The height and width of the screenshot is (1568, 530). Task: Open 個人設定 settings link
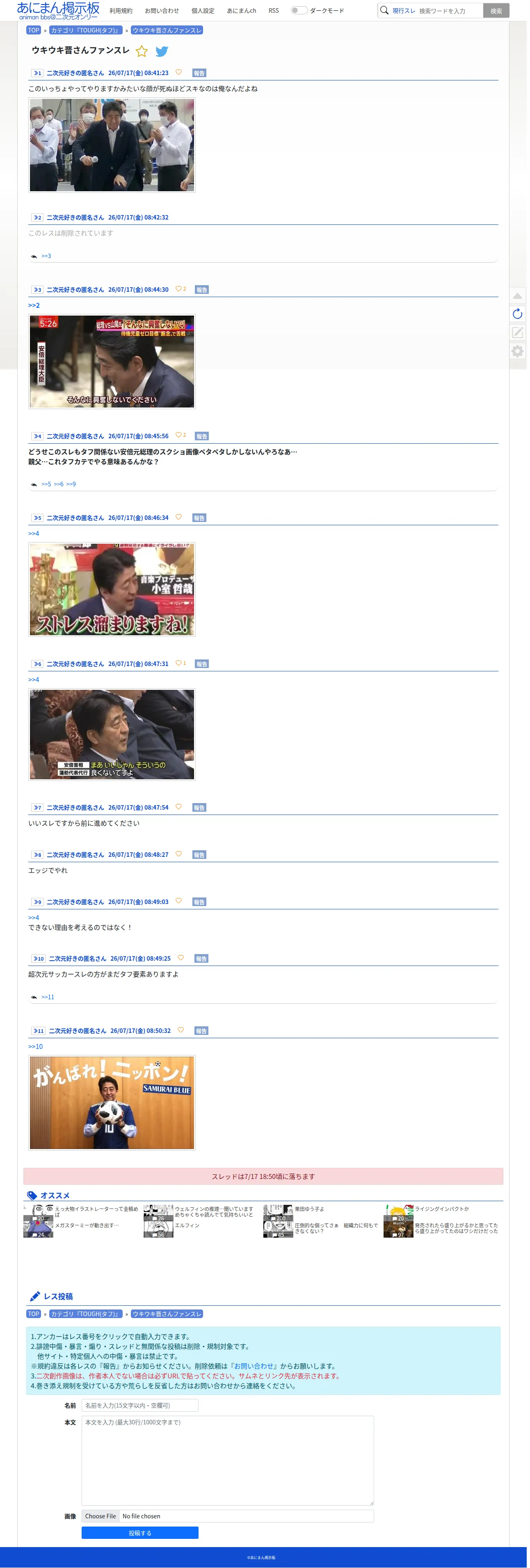203,11
